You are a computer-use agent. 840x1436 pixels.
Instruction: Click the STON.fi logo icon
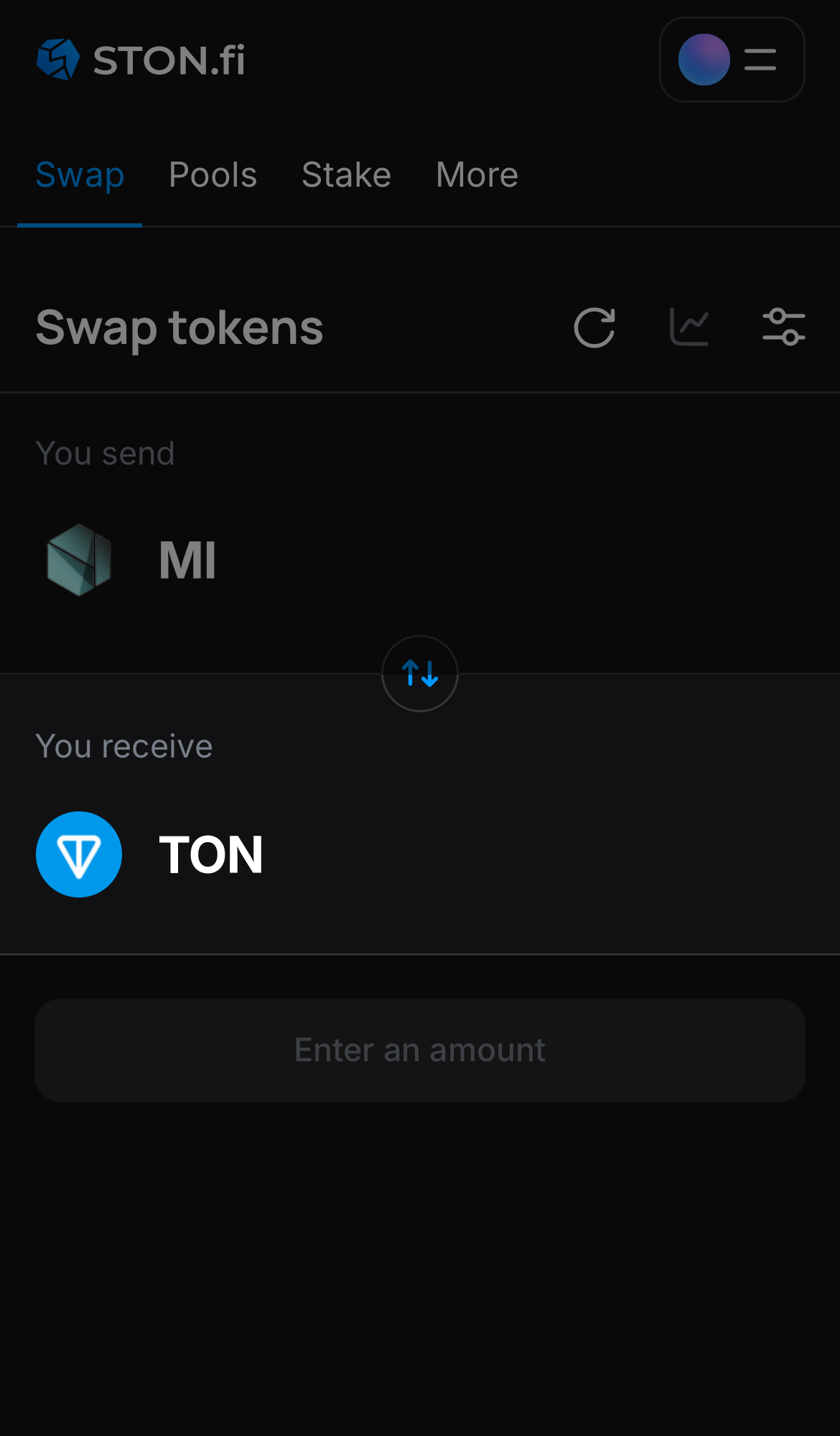(x=59, y=59)
